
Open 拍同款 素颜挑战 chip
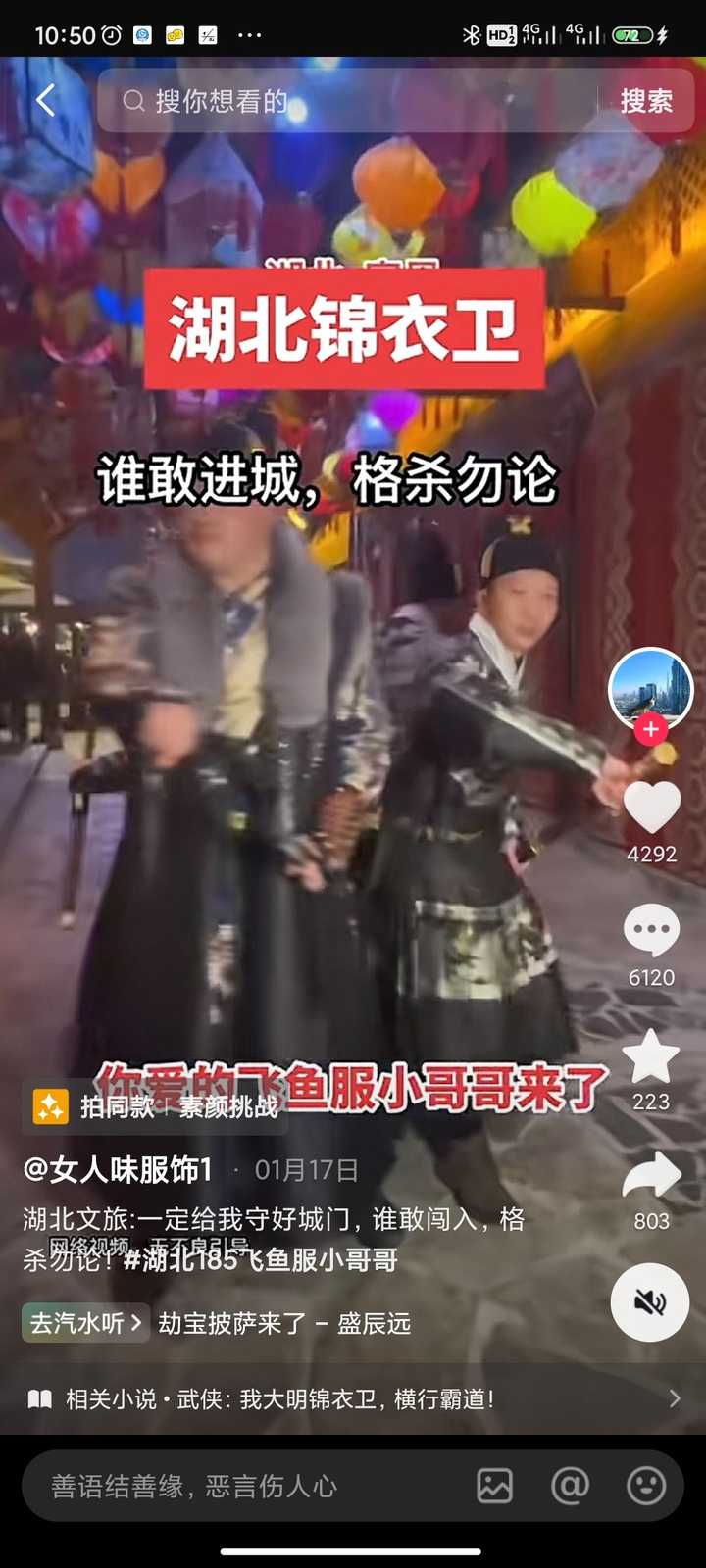pos(155,1106)
